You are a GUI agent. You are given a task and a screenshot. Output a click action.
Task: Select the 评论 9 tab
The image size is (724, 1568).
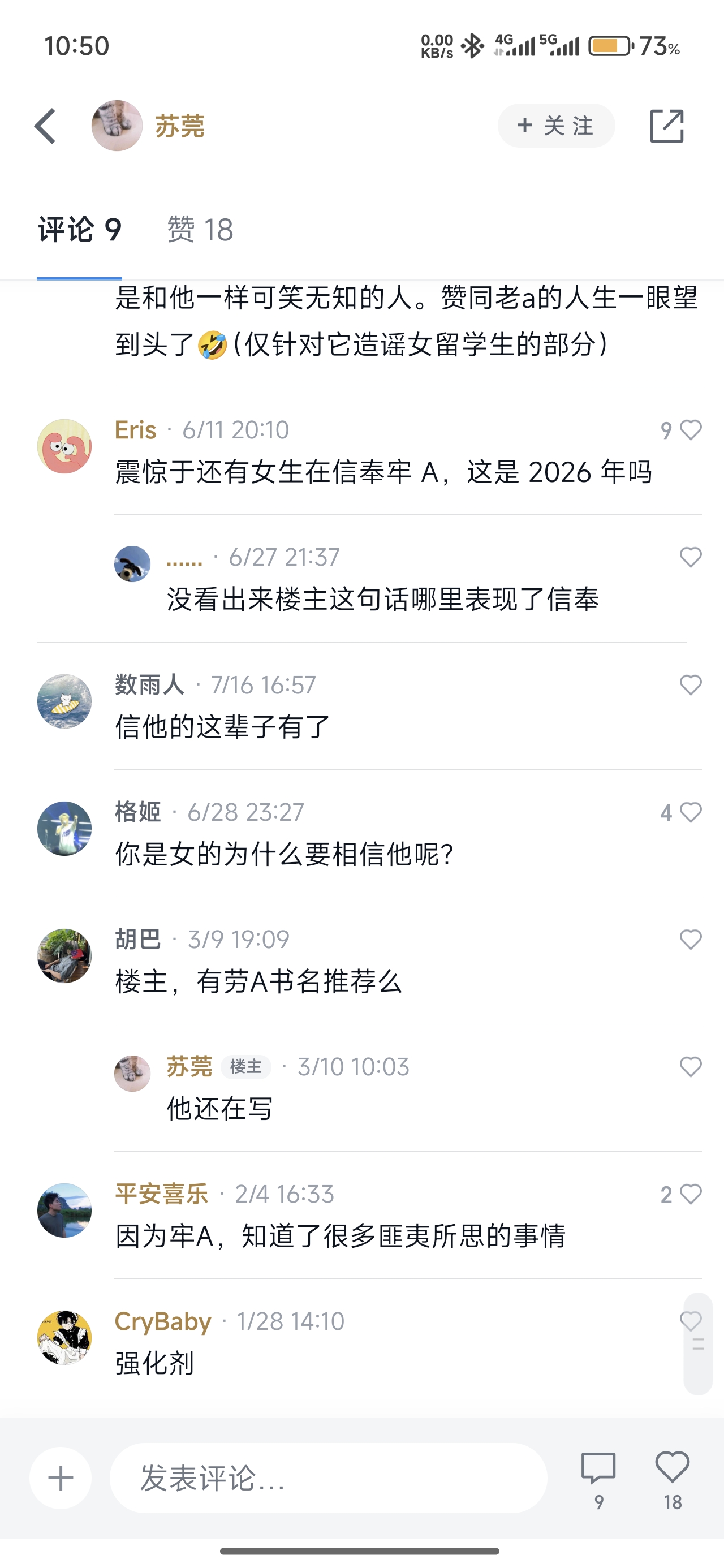[x=80, y=230]
